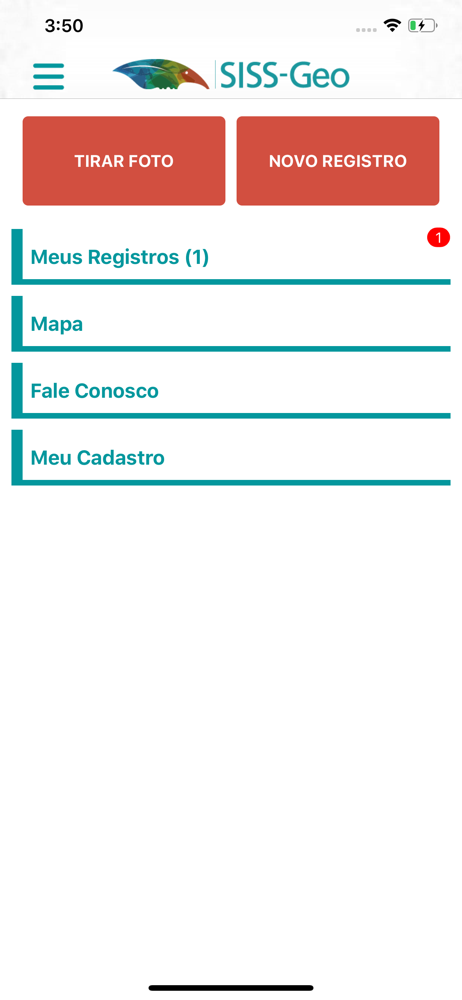The image size is (462, 1000).
Task: Go to Fale Conosco
Action: pyautogui.click(x=231, y=390)
